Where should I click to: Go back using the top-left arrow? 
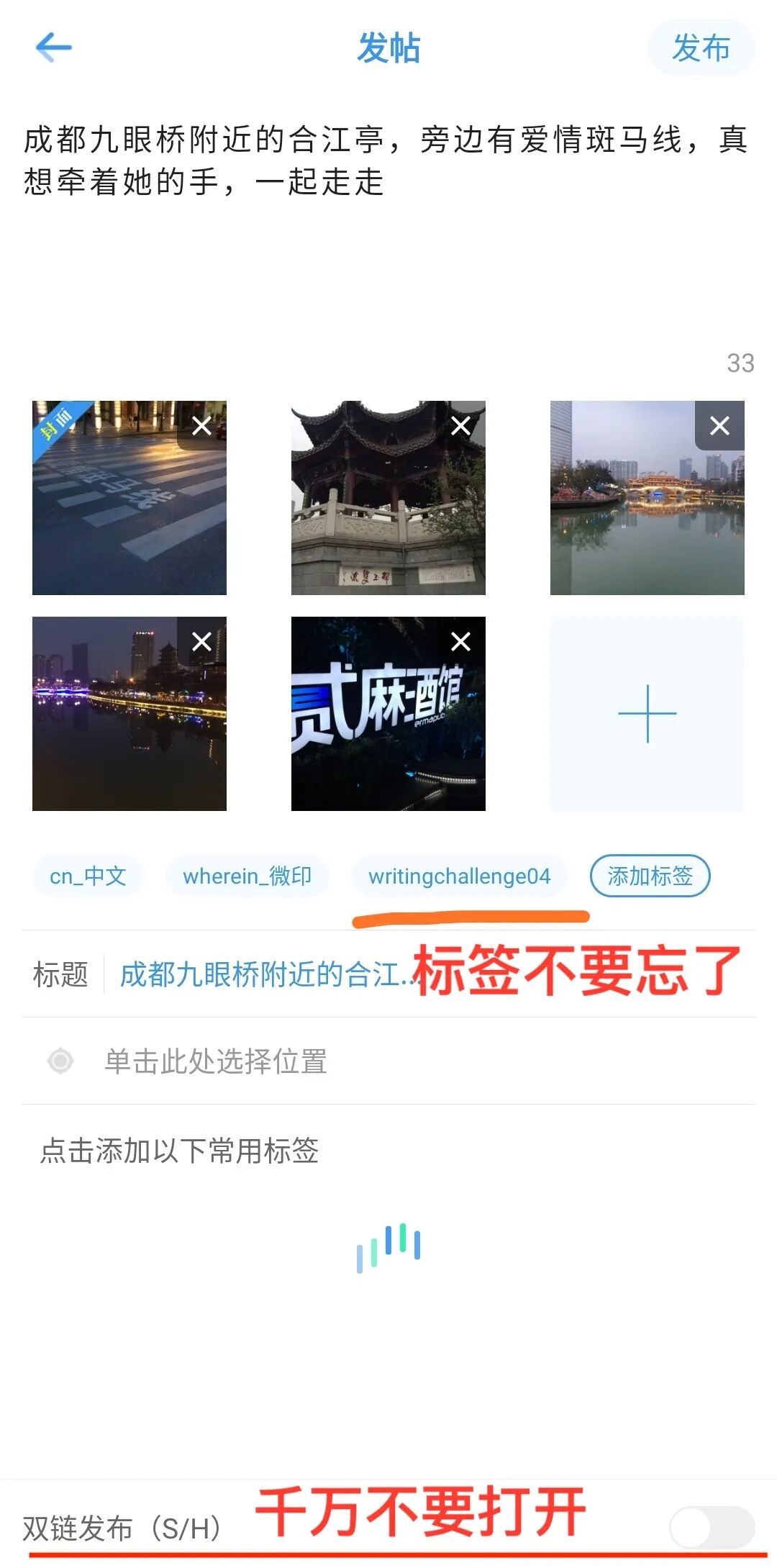tap(53, 48)
